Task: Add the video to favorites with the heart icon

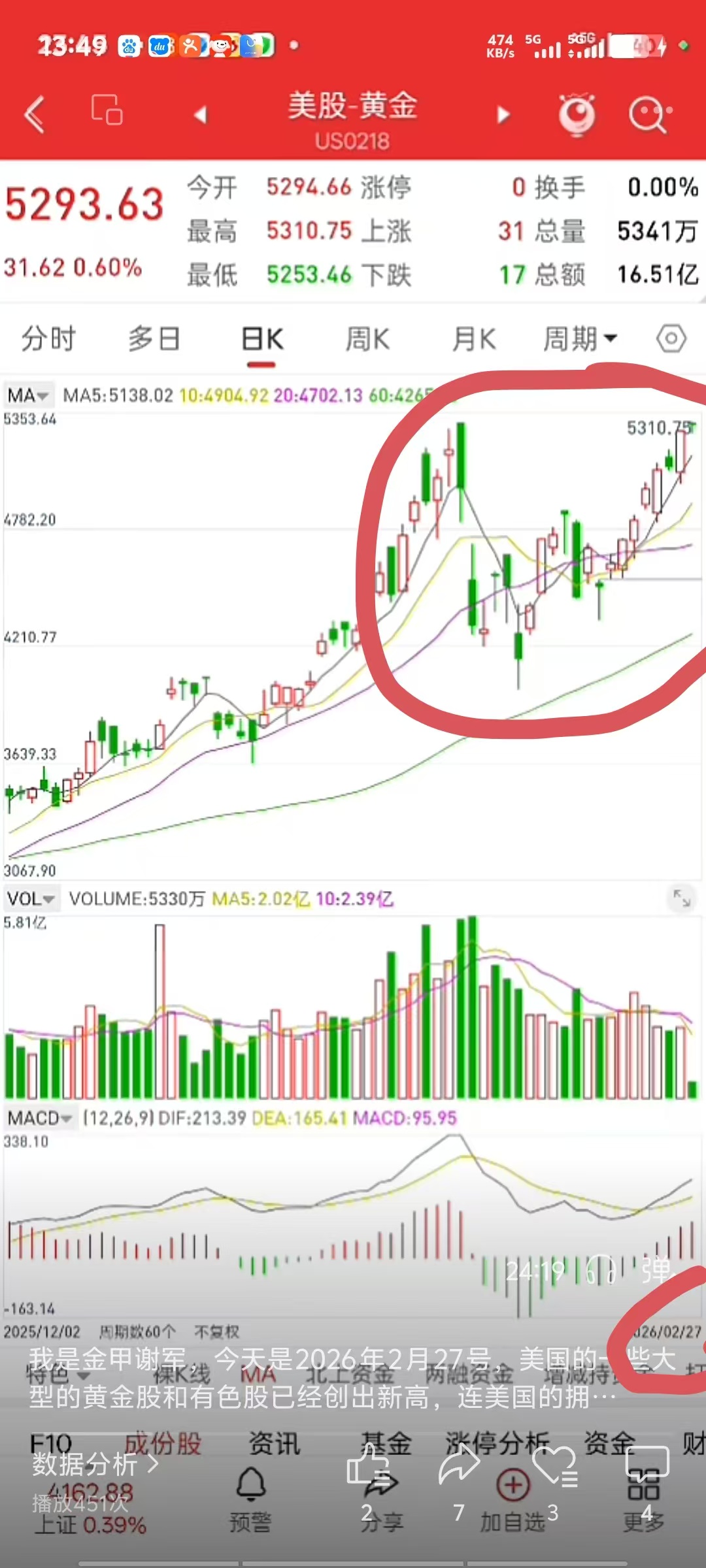Action: click(x=554, y=1467)
